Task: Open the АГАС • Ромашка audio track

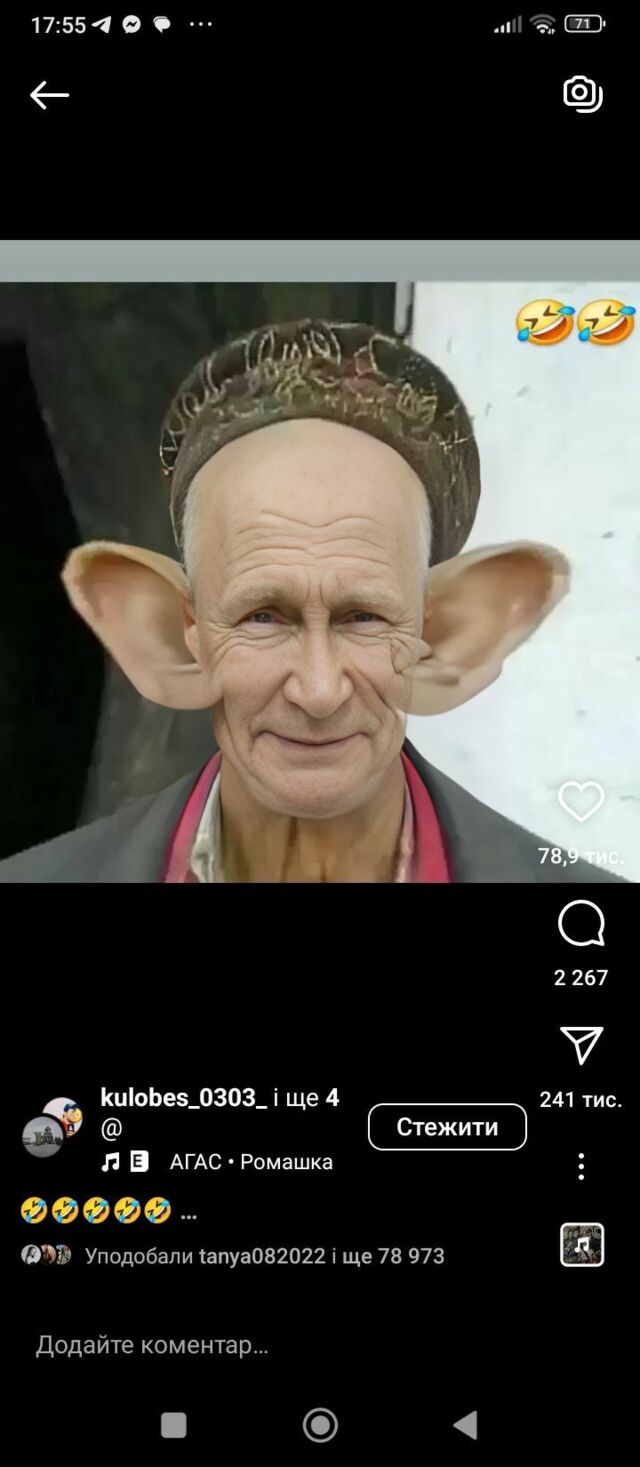Action: pos(250,1162)
